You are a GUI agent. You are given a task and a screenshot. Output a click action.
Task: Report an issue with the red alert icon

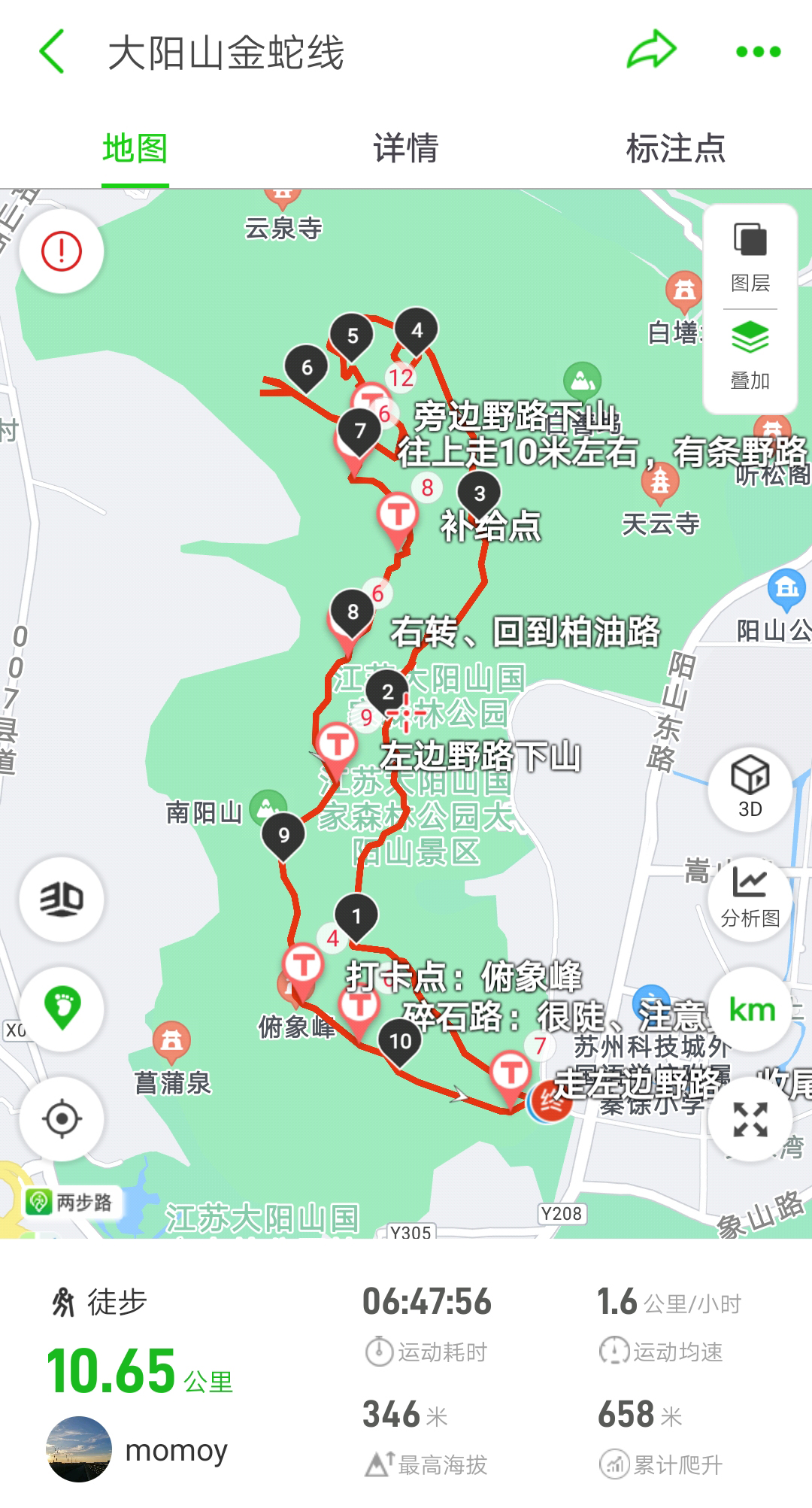(62, 251)
